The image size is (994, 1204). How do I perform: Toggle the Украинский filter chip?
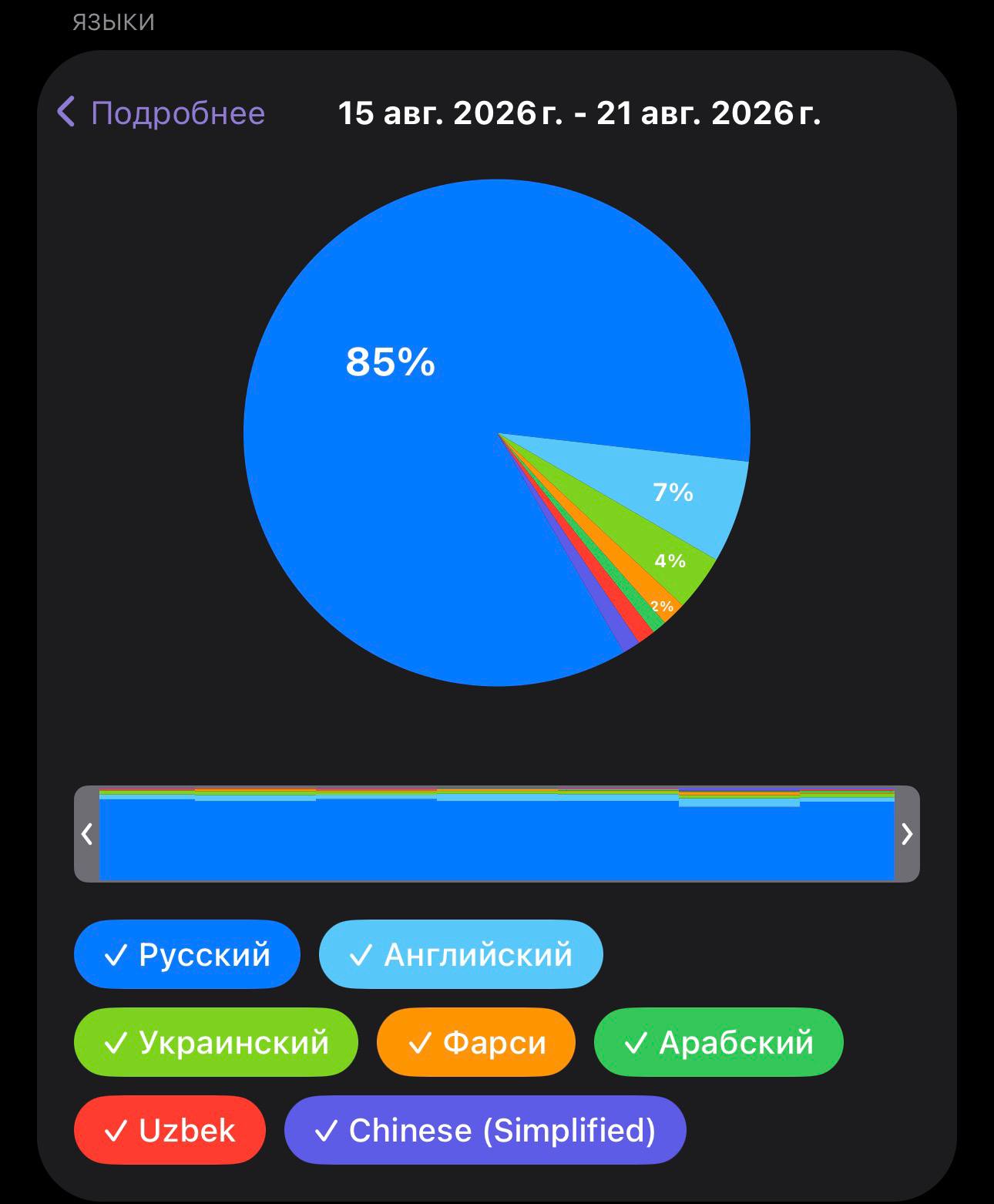(x=216, y=1042)
